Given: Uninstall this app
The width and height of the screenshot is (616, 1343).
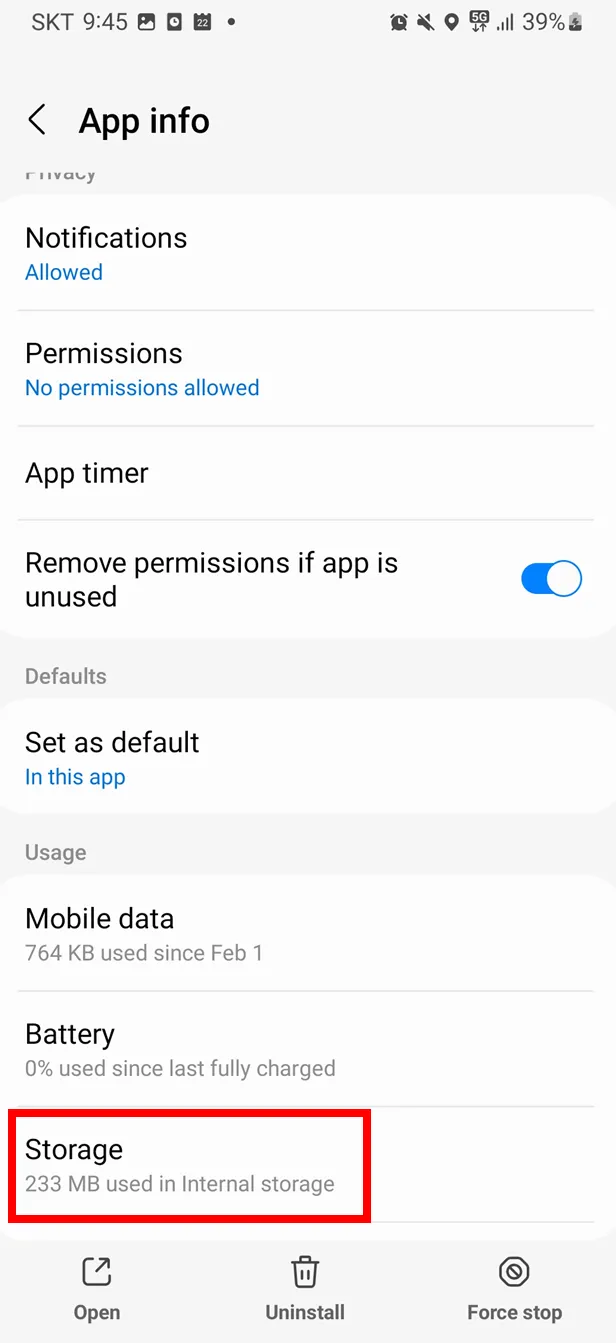Looking at the screenshot, I should (x=305, y=1289).
